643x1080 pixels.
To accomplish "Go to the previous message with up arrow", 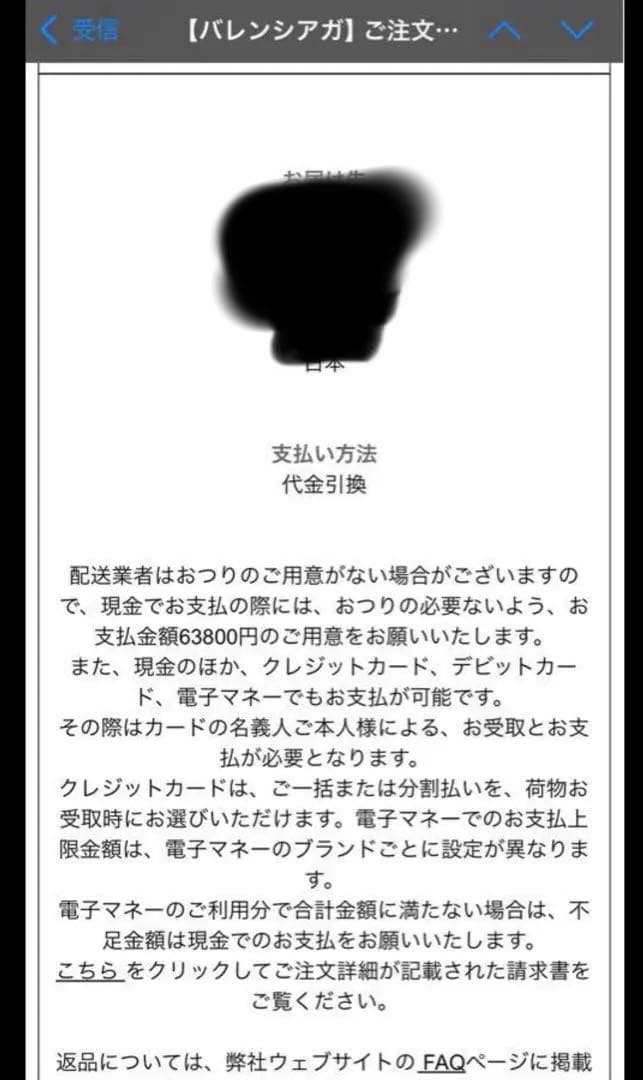I will pos(504,30).
